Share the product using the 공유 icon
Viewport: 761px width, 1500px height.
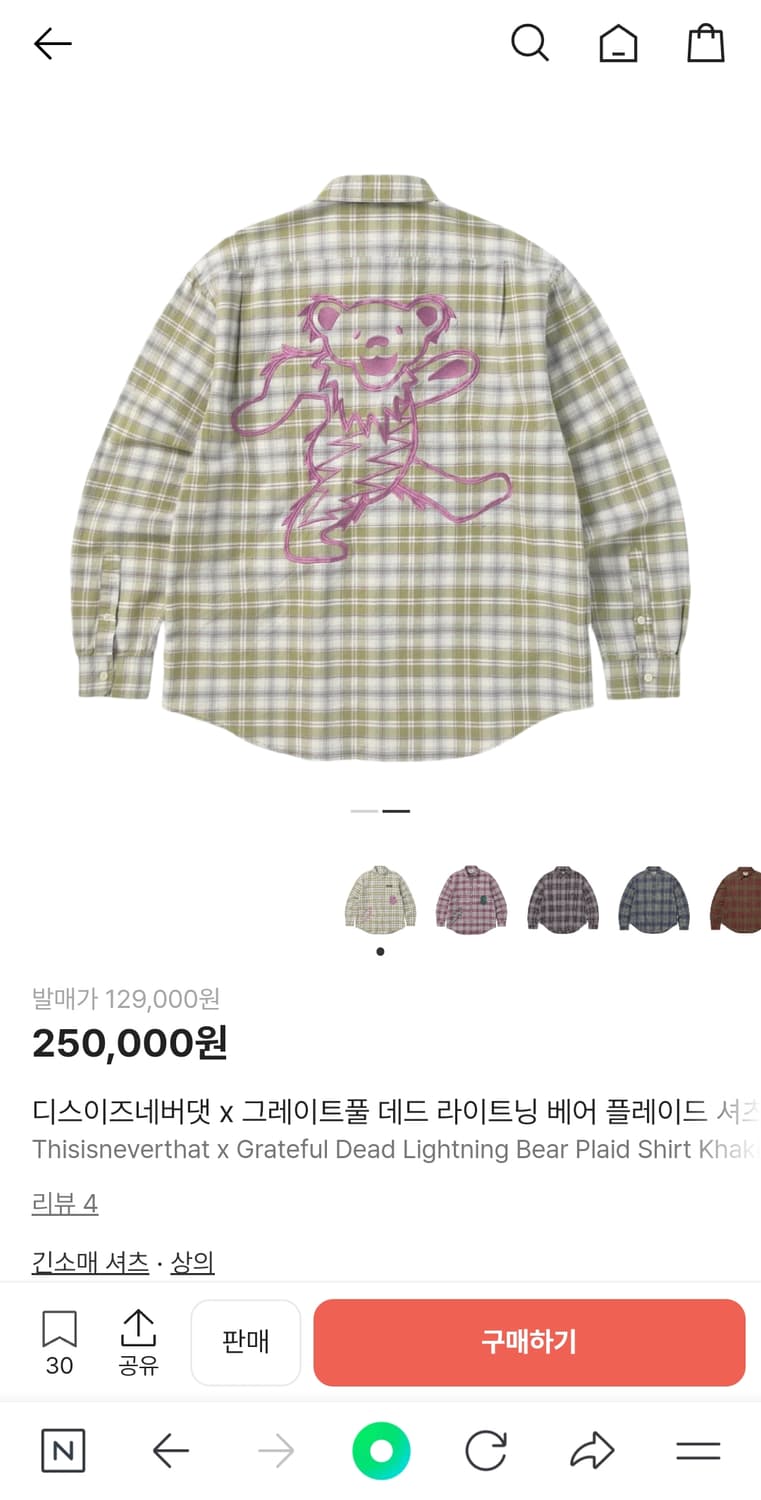(x=139, y=1341)
